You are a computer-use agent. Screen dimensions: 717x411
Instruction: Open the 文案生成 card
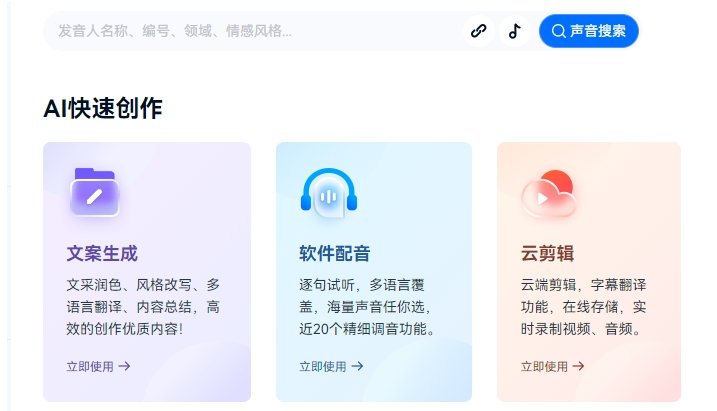[x=146, y=270]
